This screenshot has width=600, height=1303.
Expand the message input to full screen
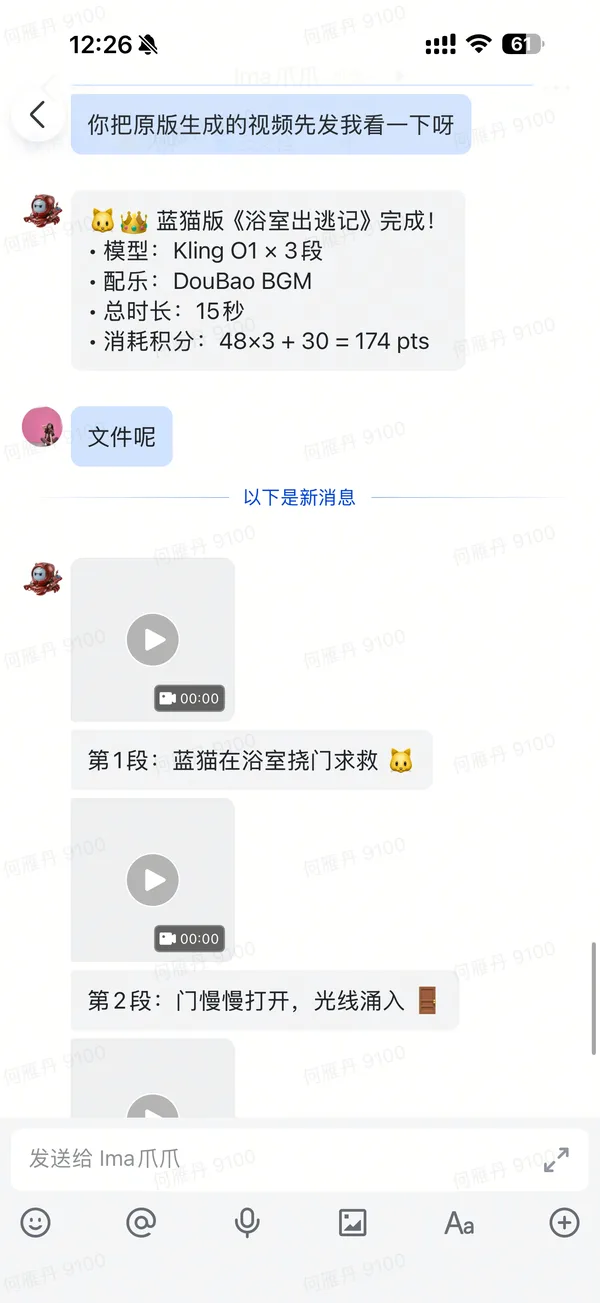[x=556, y=1160]
